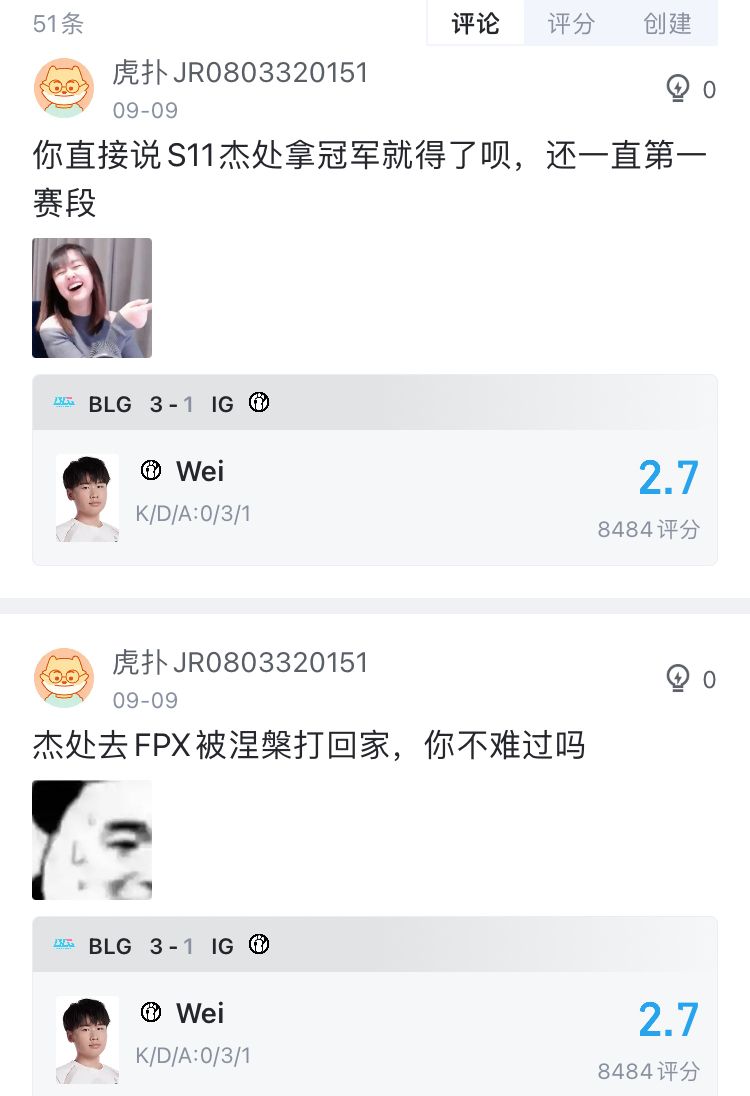The width and height of the screenshot is (750, 1096).
Task: Open the crying meme image in second comment
Action: [91, 840]
